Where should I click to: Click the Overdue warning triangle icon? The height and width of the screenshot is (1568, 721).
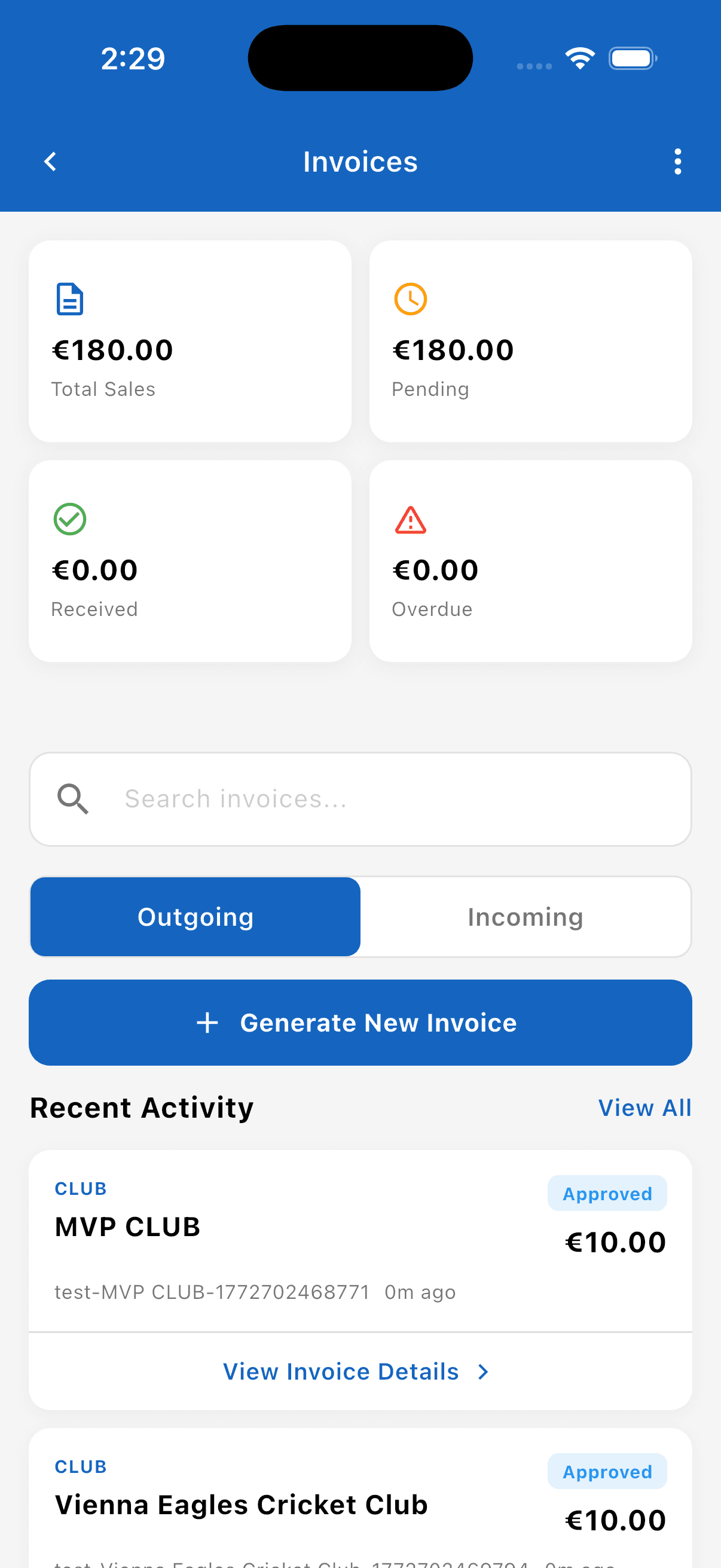410,519
